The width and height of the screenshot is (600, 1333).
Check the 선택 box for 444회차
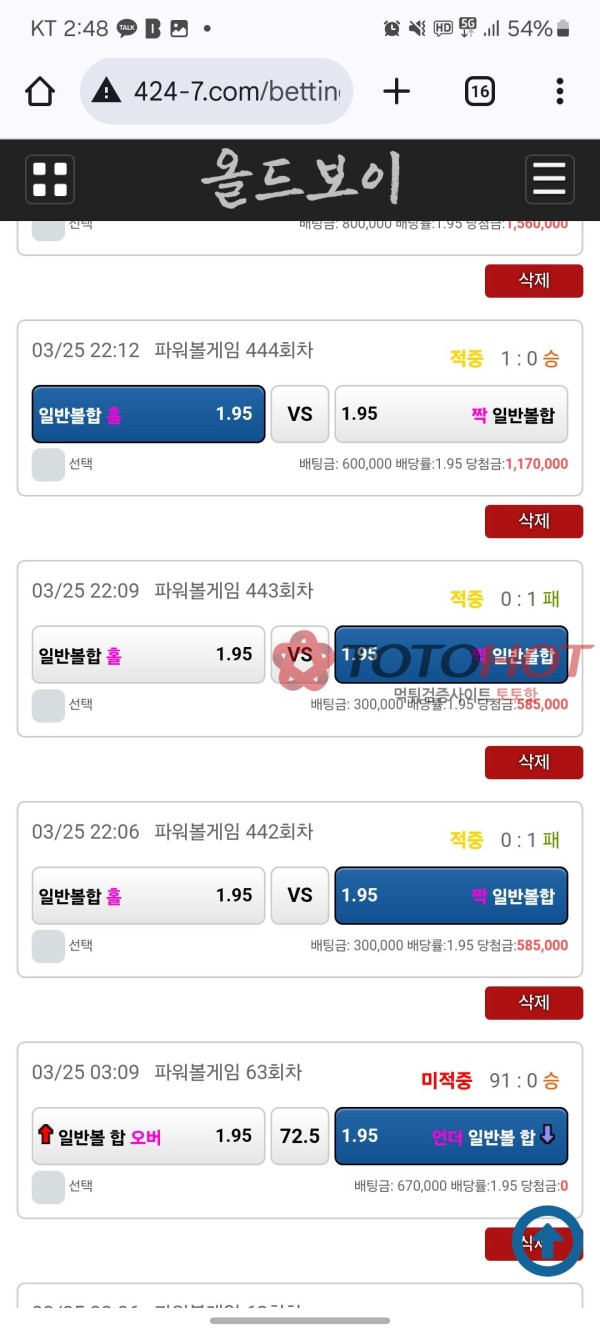(48, 464)
